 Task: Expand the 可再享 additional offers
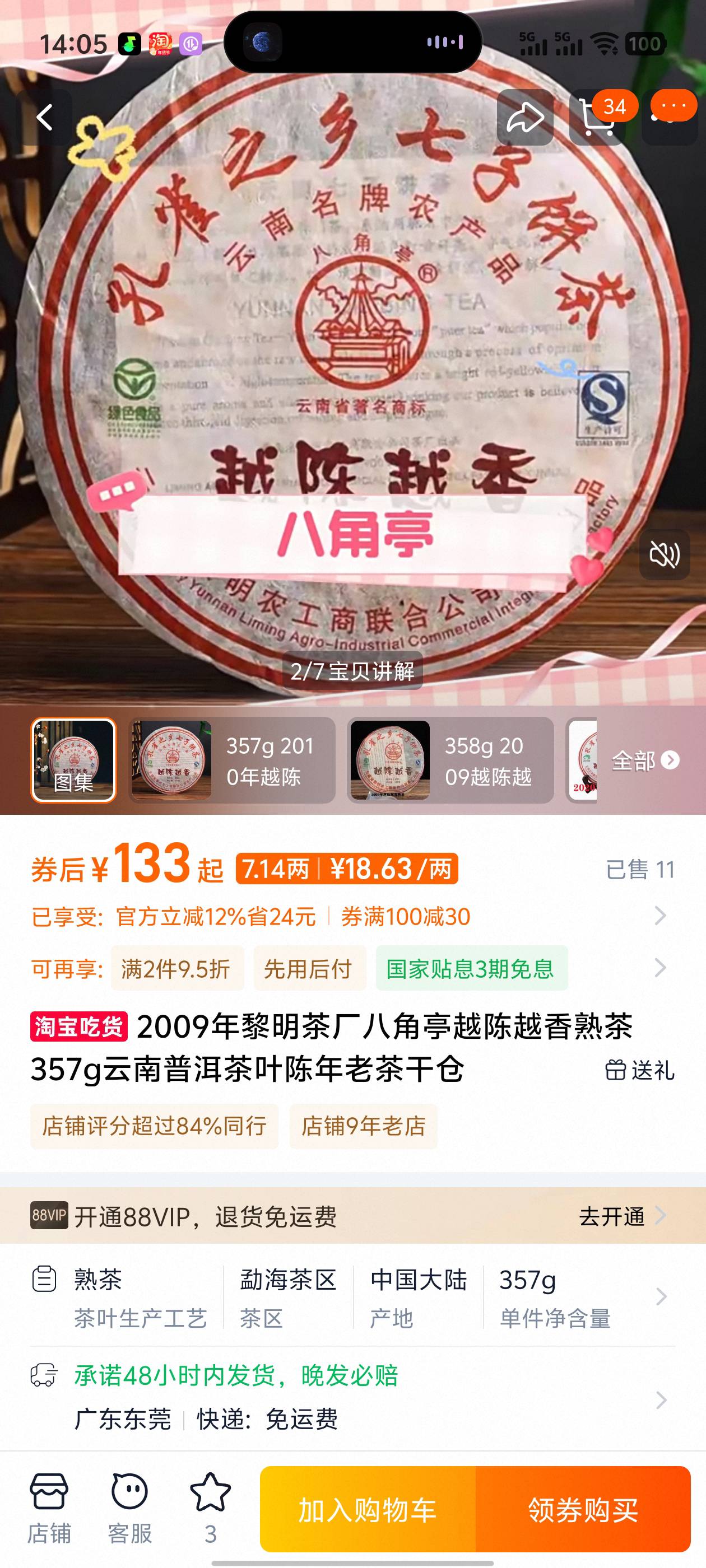[x=659, y=967]
